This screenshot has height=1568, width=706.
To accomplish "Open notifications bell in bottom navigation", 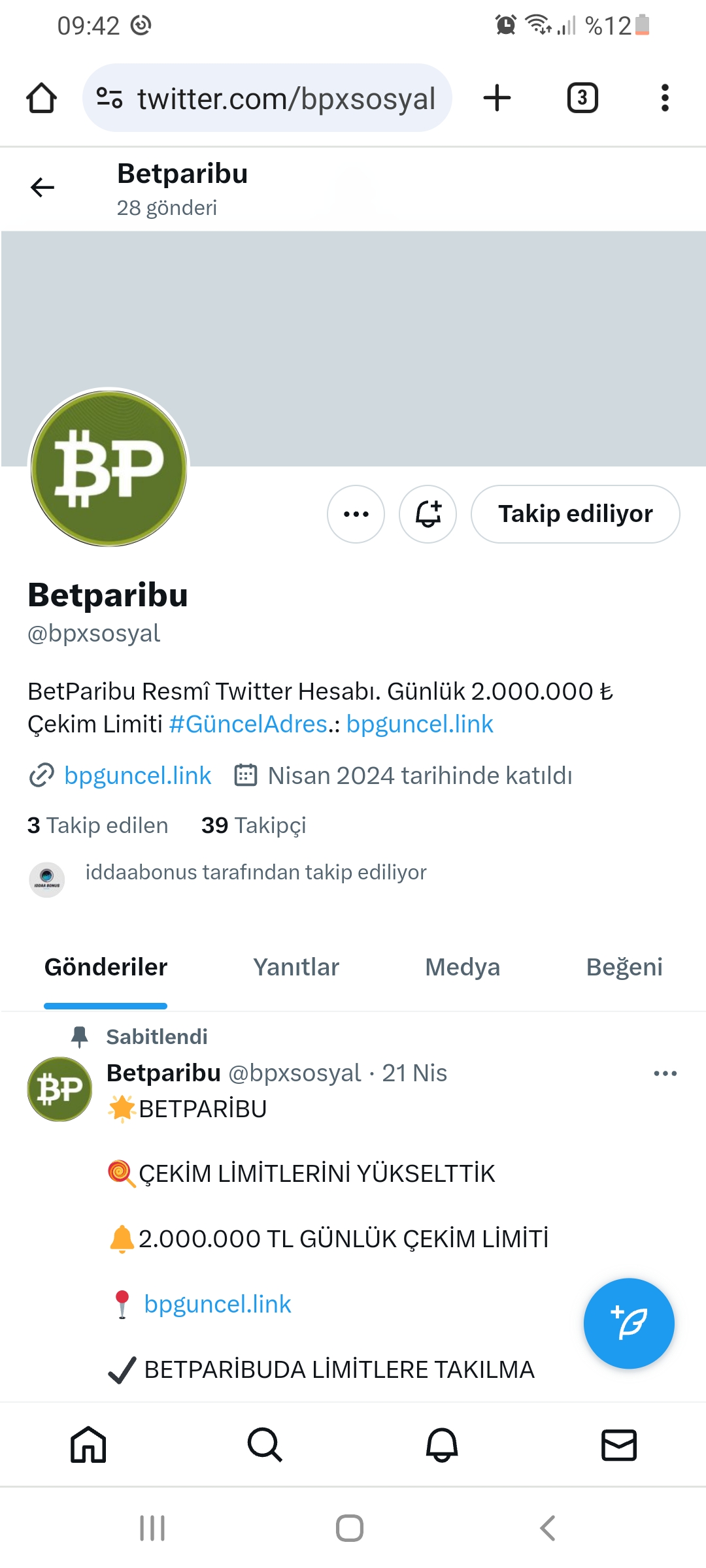I will click(x=442, y=1445).
